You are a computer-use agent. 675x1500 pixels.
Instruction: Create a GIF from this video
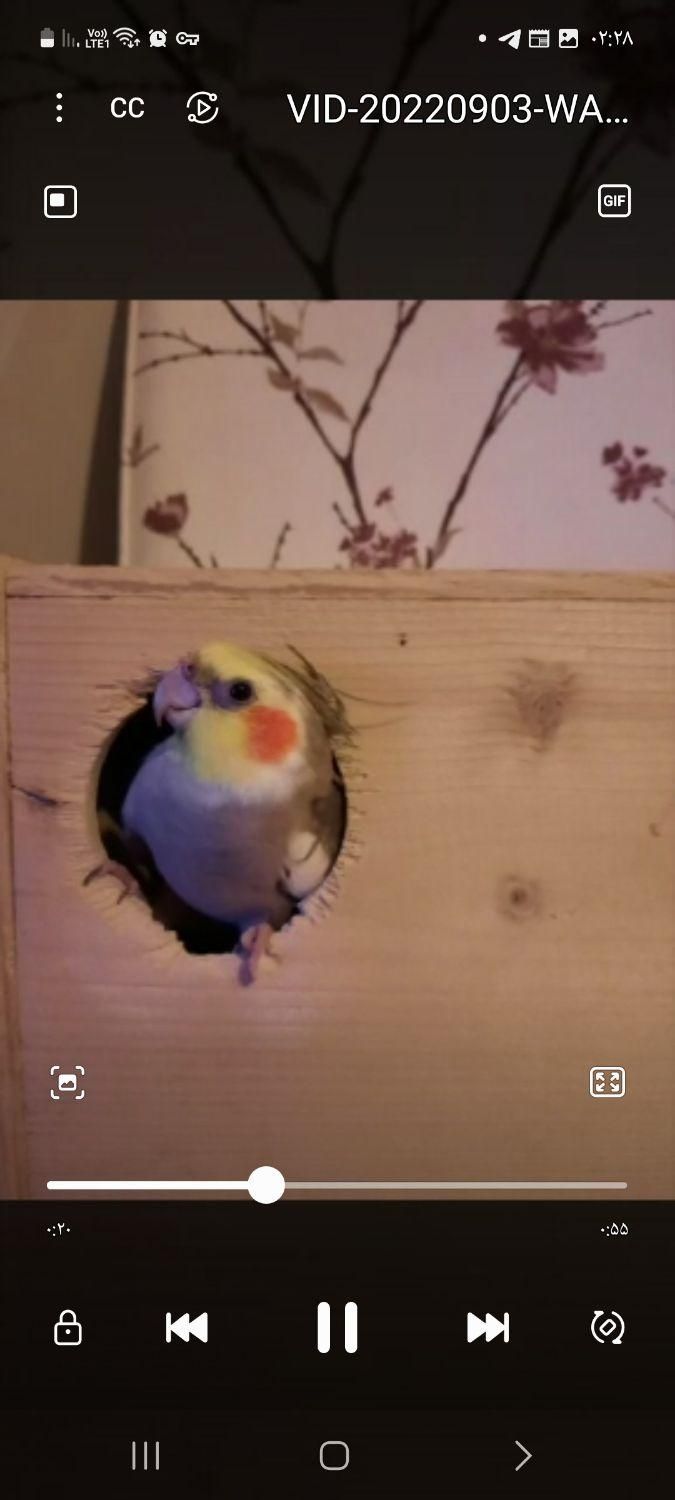tap(614, 201)
